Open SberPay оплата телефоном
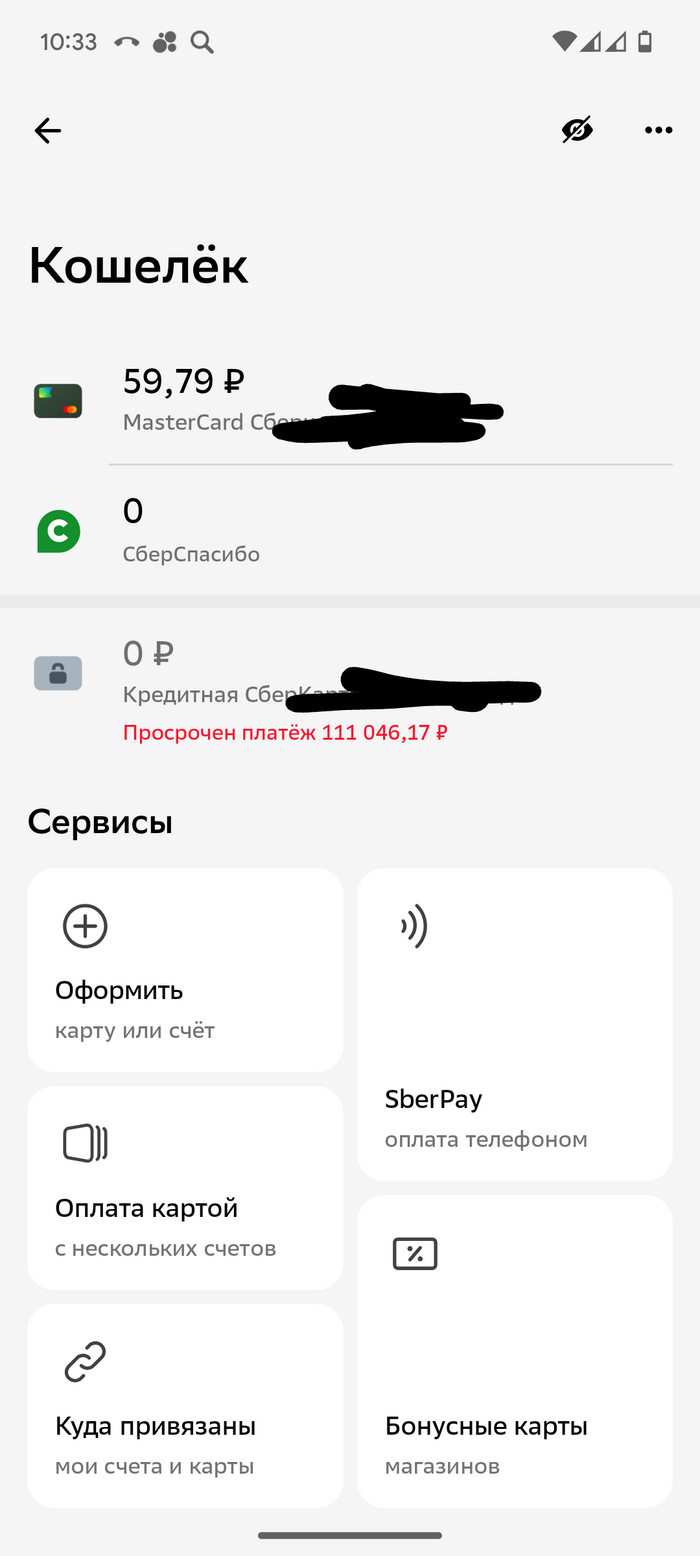The width and height of the screenshot is (700, 1556). (x=514, y=1024)
